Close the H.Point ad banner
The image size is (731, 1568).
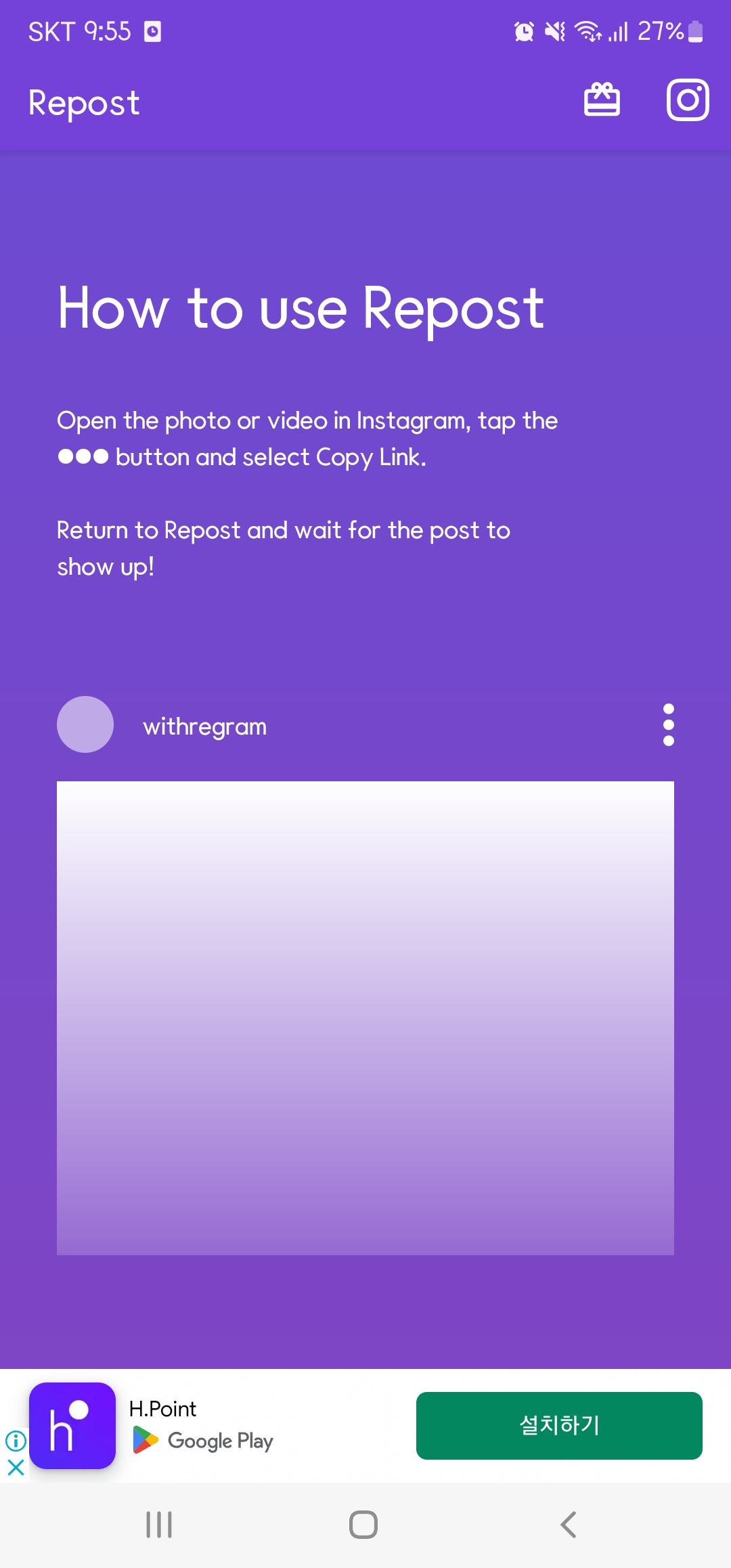coord(16,1468)
